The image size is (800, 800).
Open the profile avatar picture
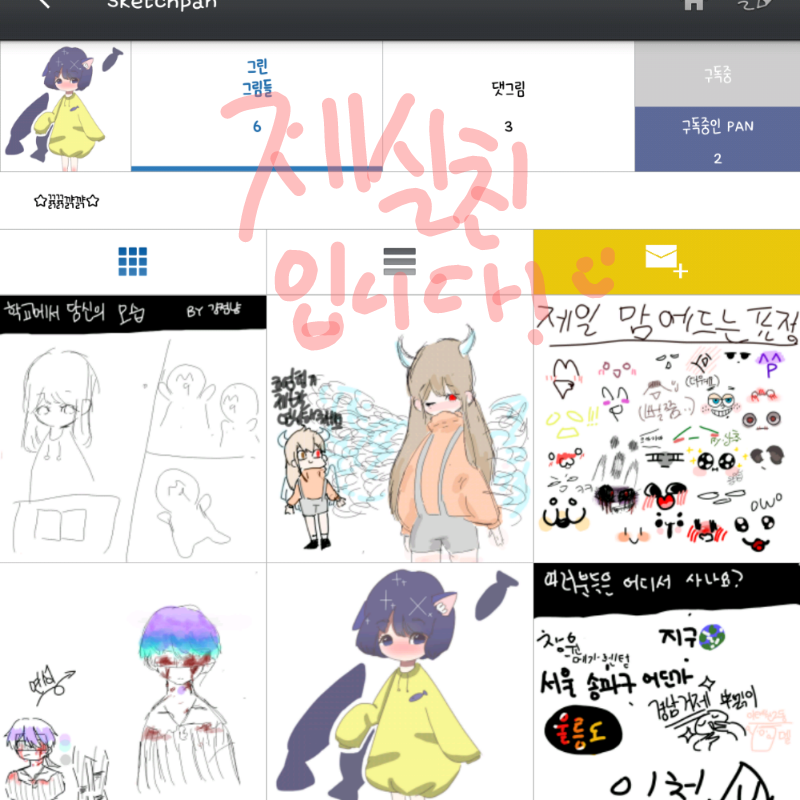66,107
